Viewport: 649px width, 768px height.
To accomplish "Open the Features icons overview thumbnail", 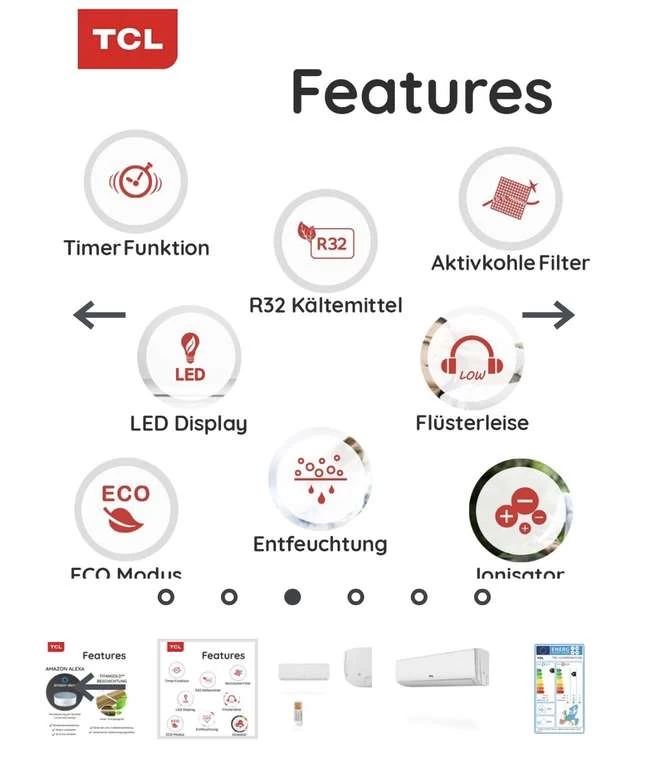I will (207, 689).
